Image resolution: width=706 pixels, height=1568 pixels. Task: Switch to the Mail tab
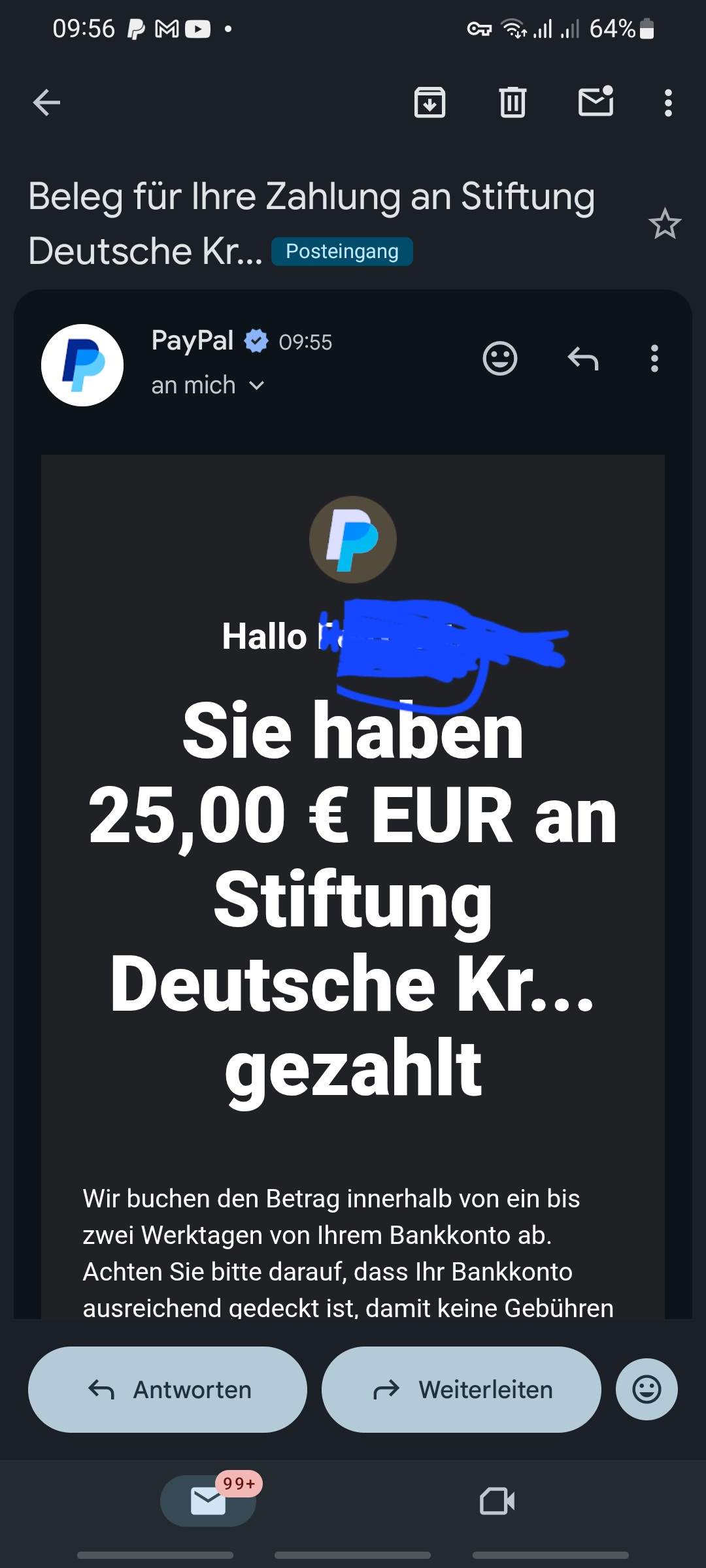click(209, 1501)
